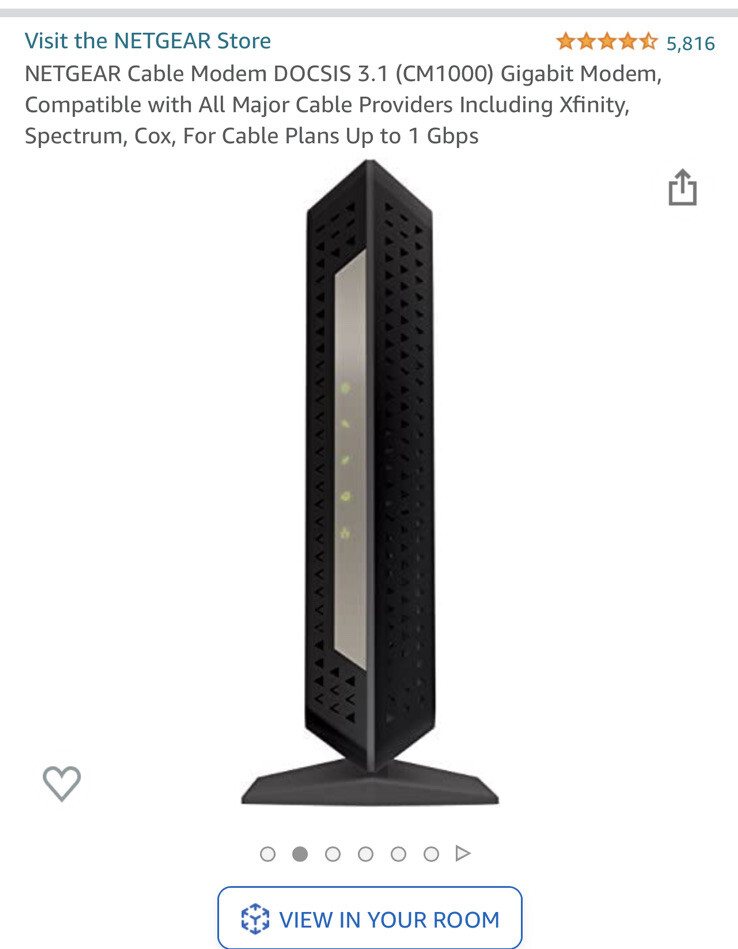Open reviews via the 5,816 count link

tap(693, 42)
